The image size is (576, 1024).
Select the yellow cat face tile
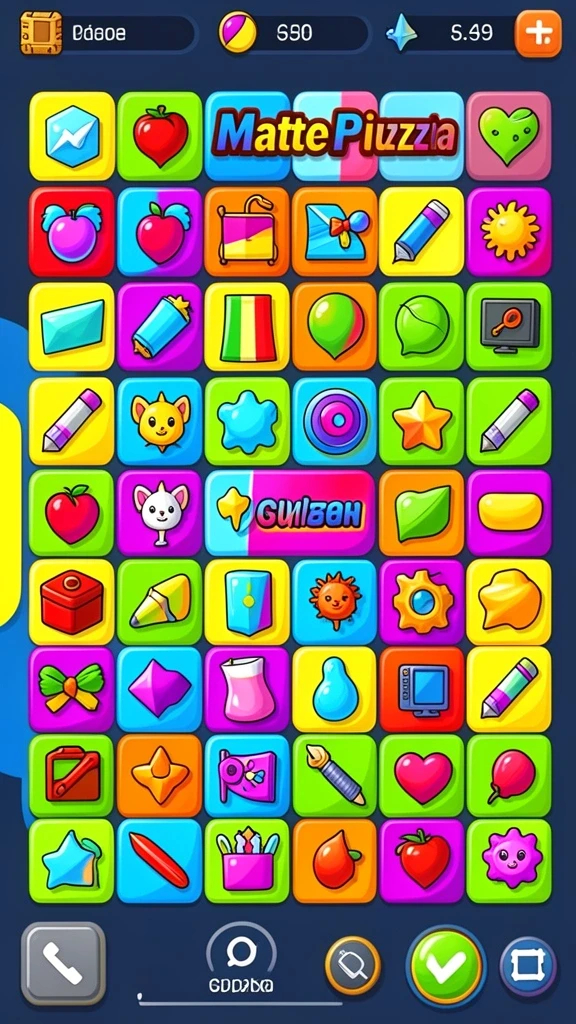click(x=159, y=421)
